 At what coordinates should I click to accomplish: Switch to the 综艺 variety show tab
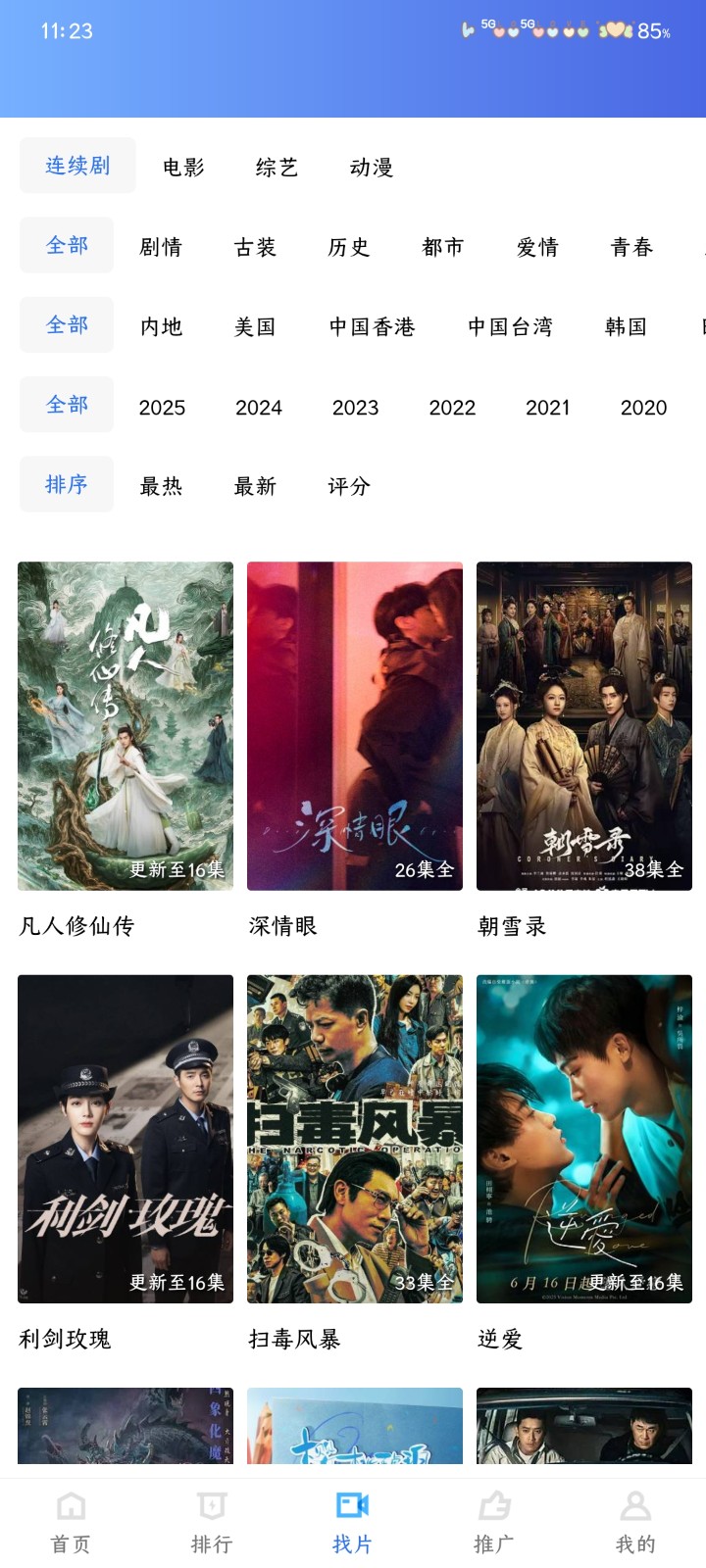[275, 167]
